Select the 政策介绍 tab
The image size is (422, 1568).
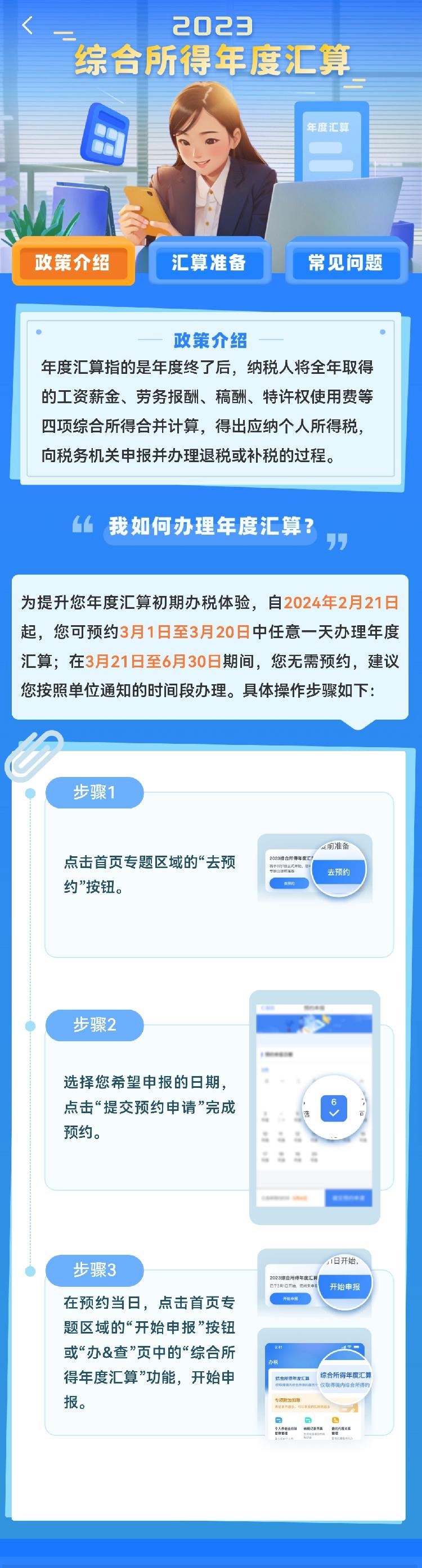73,263
